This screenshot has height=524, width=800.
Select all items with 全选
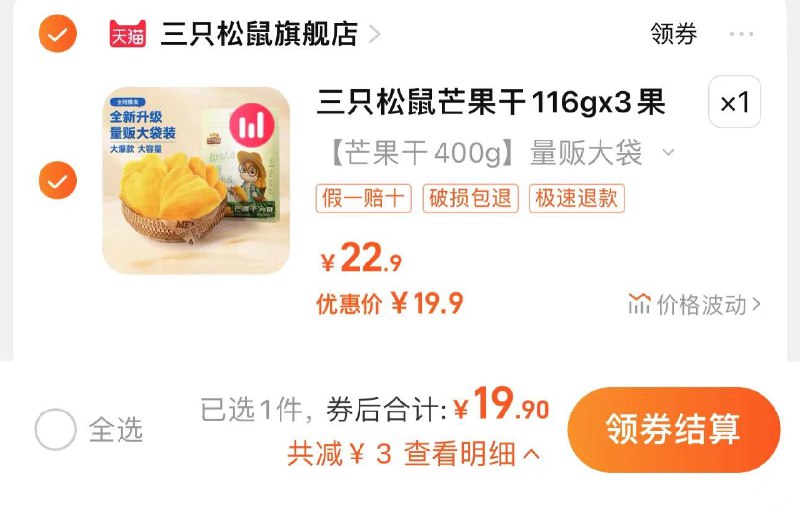tap(56, 430)
